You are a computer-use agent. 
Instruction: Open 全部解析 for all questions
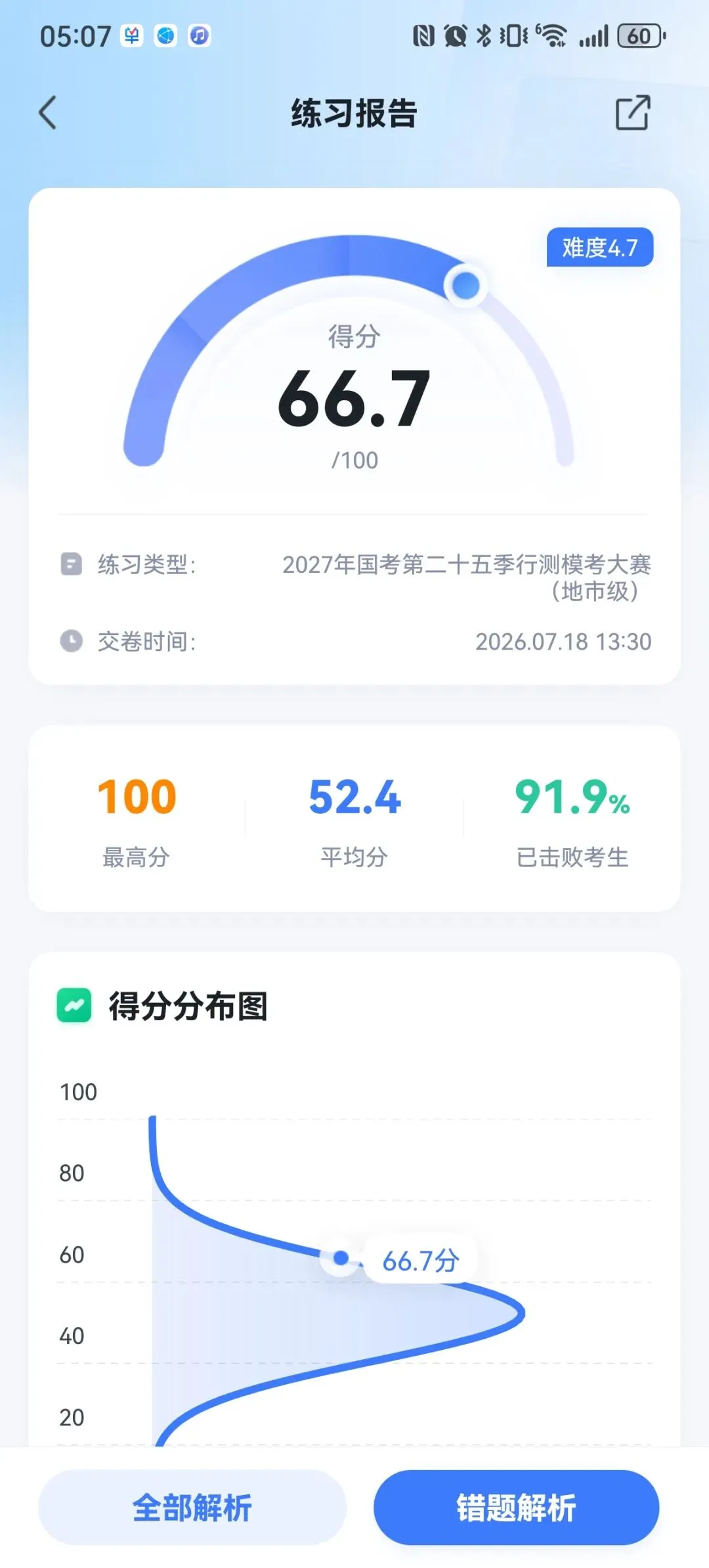click(x=192, y=1507)
